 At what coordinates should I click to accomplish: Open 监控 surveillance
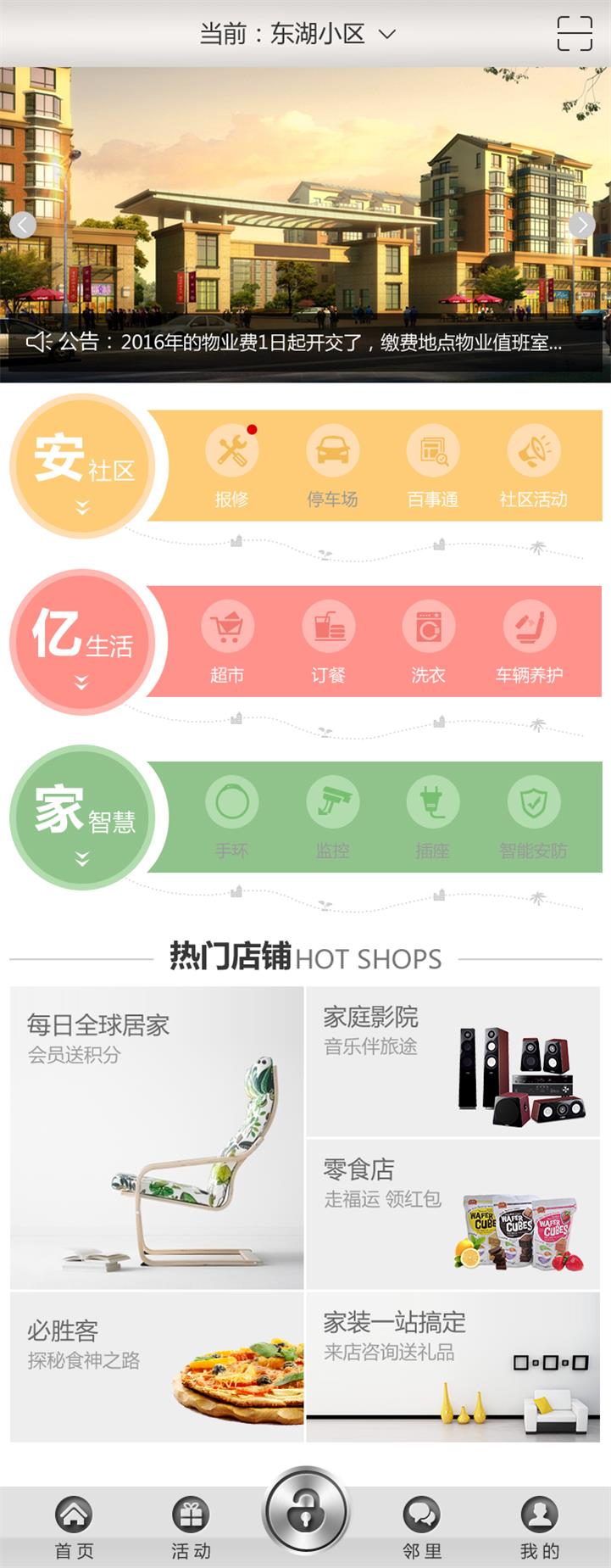[x=332, y=816]
